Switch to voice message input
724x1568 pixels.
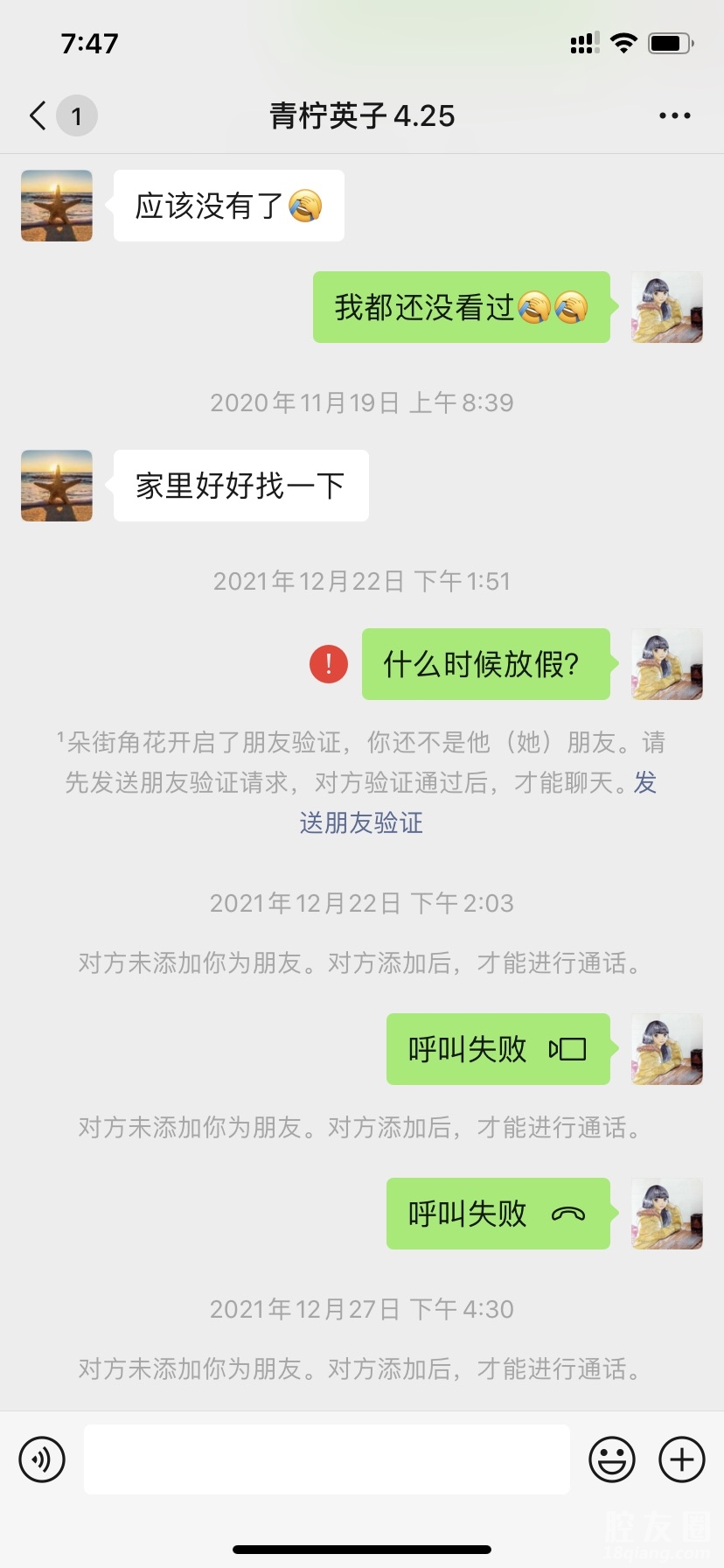click(42, 1459)
